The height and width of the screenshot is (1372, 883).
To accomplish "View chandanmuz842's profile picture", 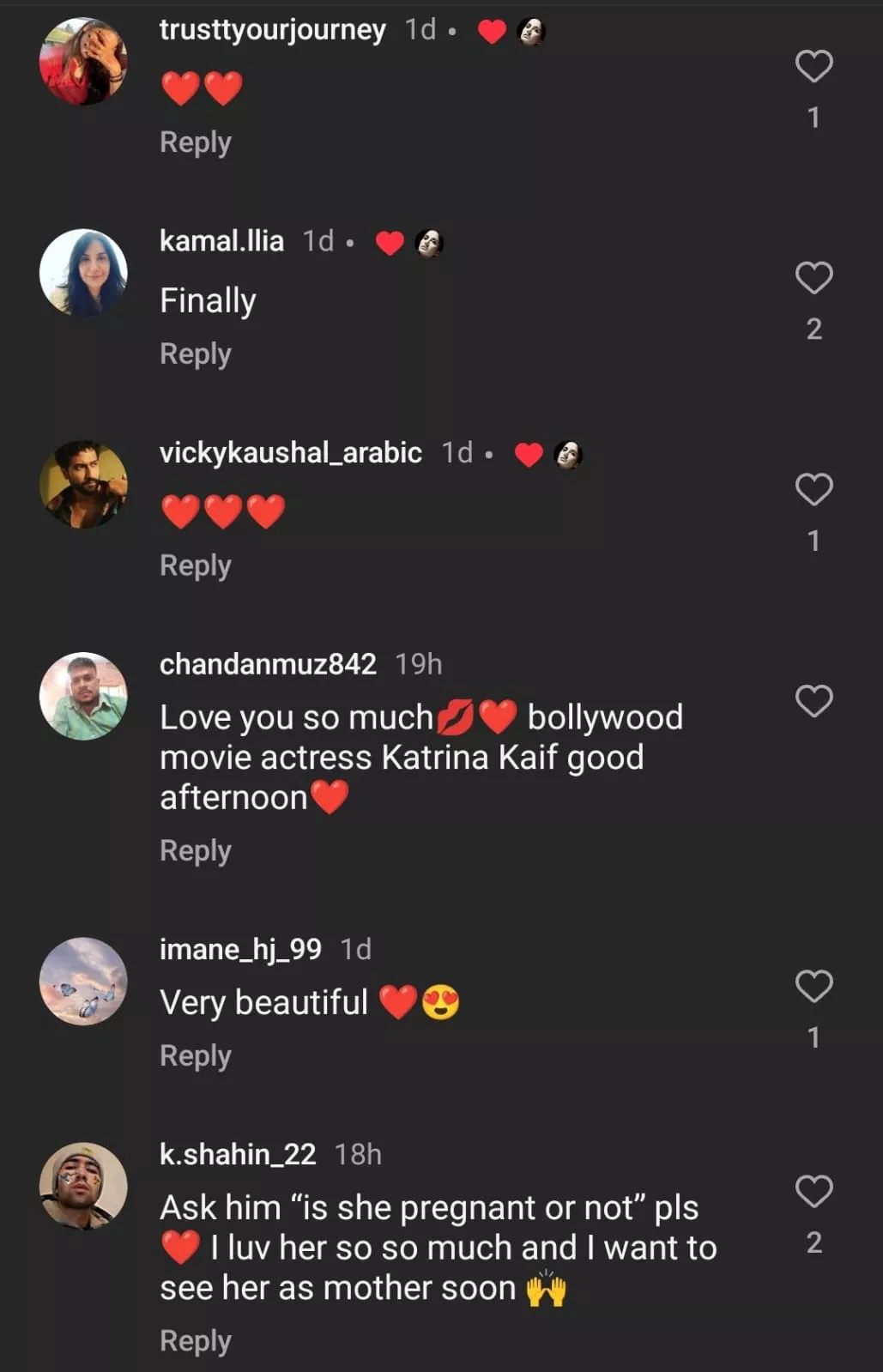I will 83,696.
